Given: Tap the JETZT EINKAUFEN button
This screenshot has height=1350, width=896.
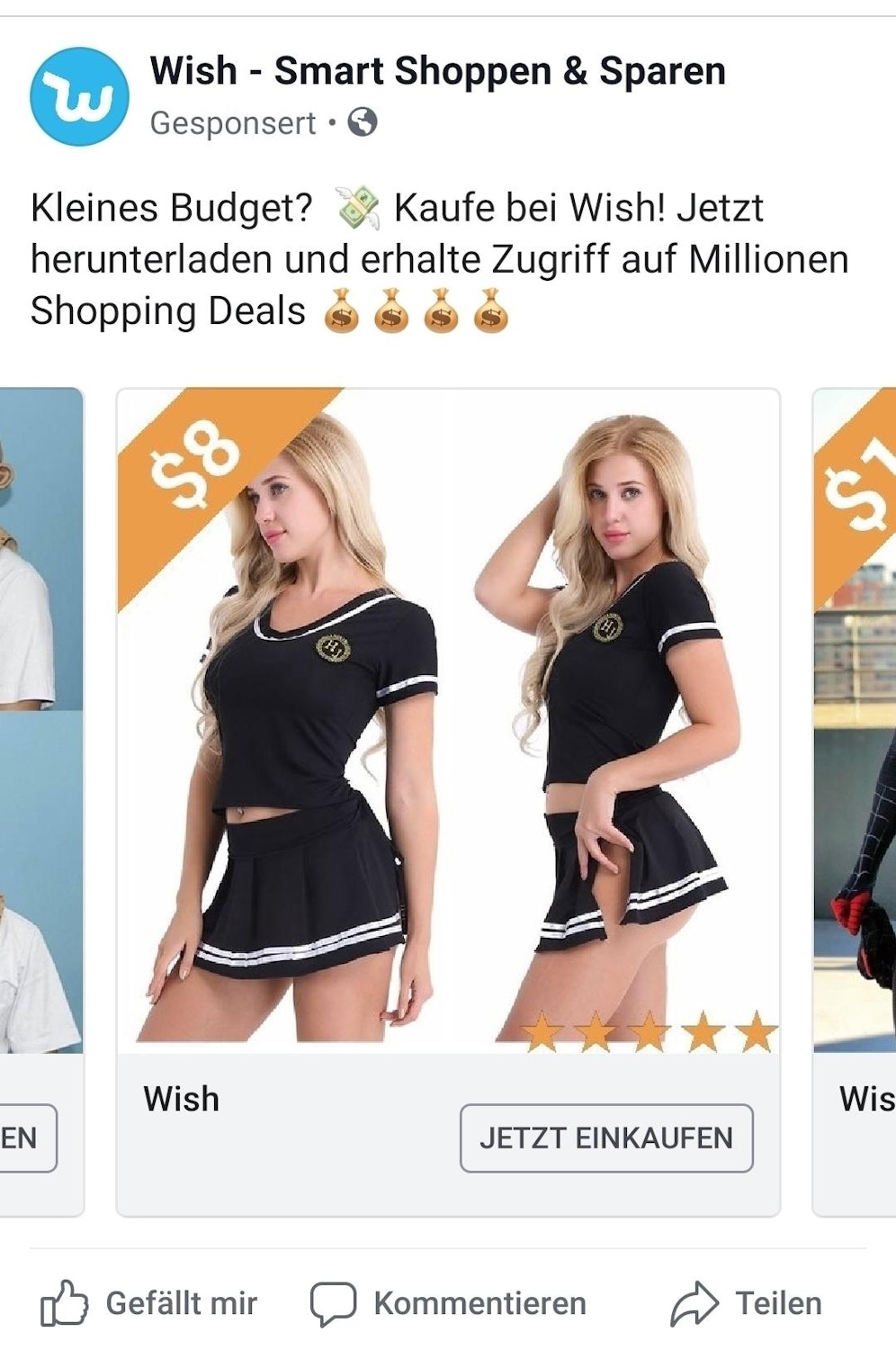Looking at the screenshot, I should [x=605, y=1138].
